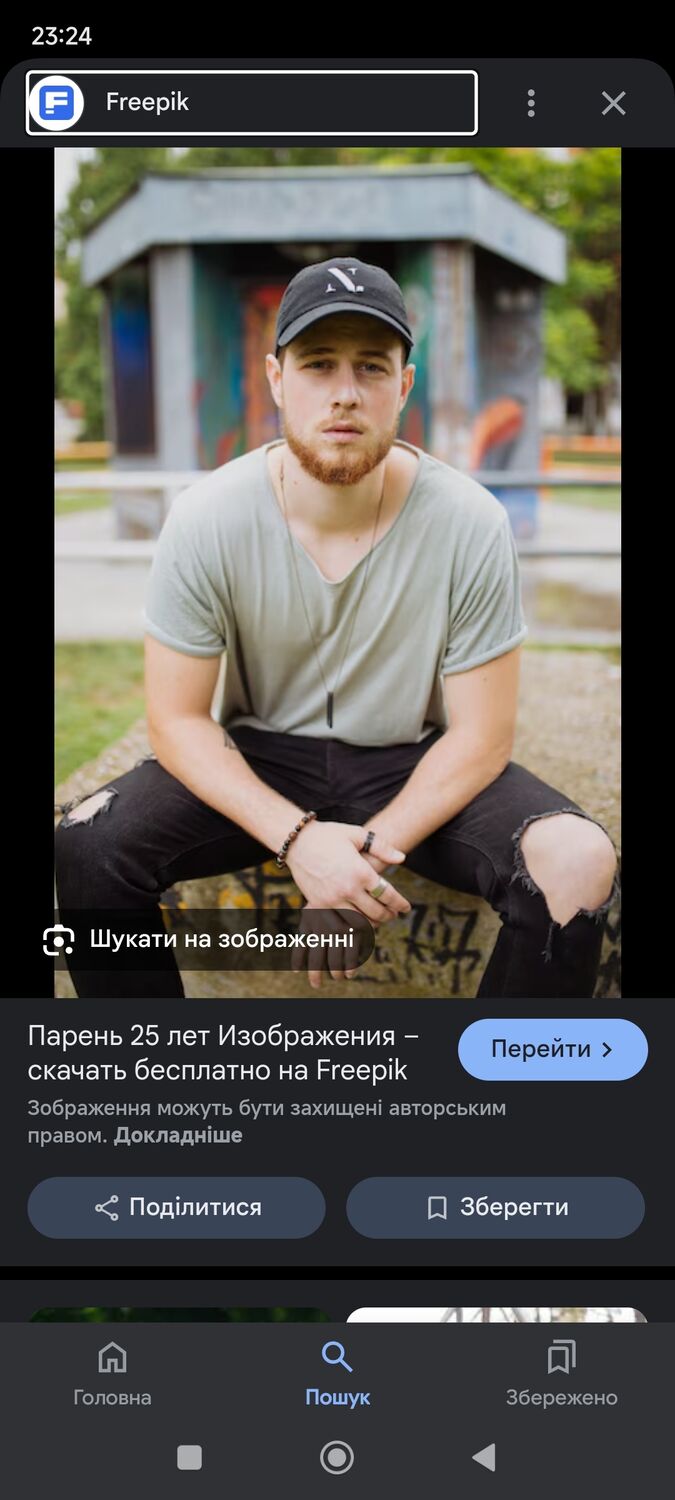Viewport: 675px width, 1500px height.
Task: Switch to the "Головна" tab
Action: pos(112,1374)
